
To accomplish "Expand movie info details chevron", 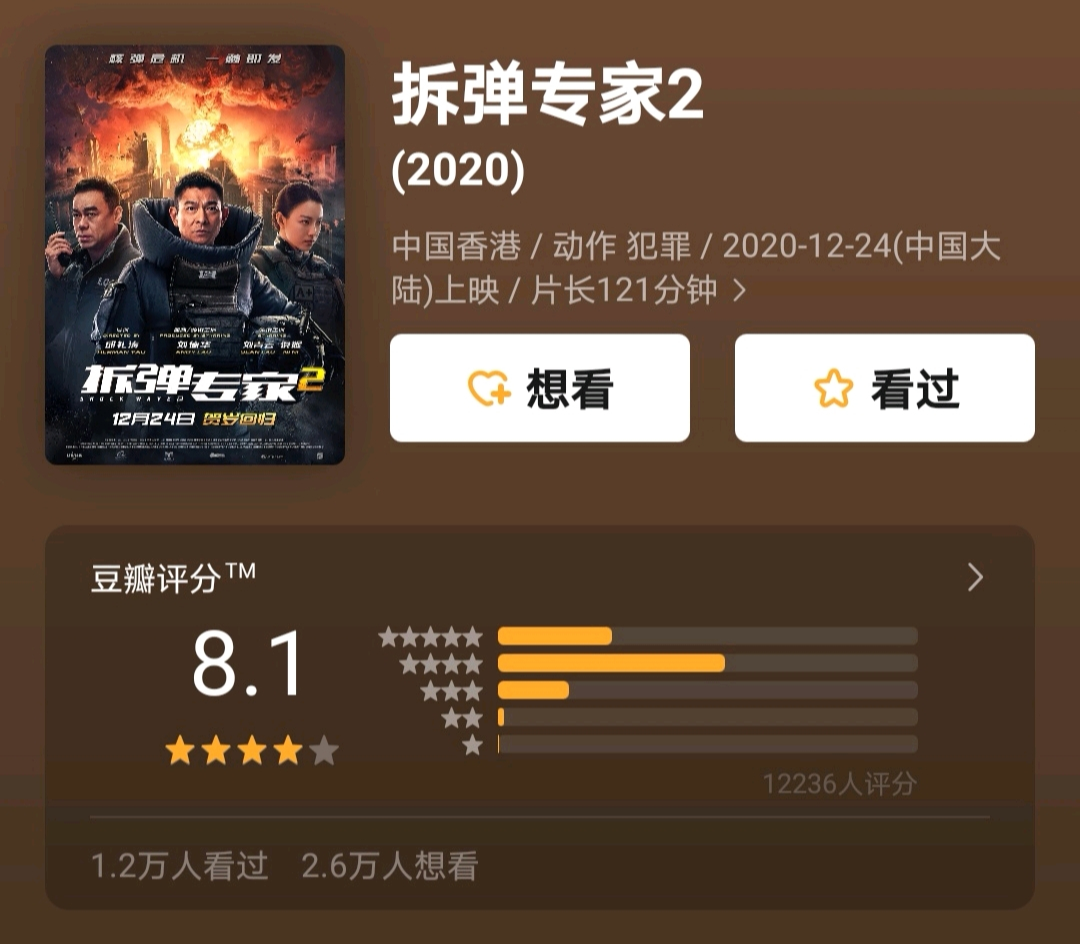I will [x=740, y=291].
